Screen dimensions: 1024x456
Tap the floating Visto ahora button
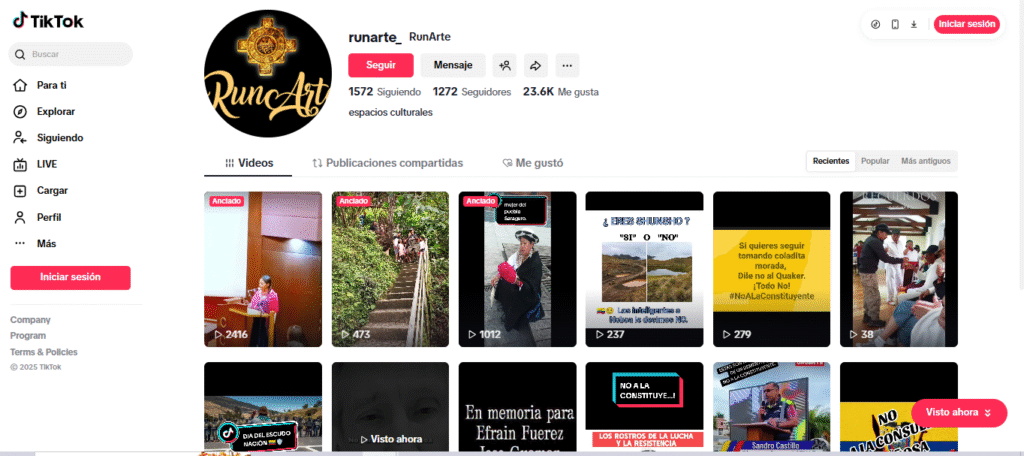(x=958, y=412)
